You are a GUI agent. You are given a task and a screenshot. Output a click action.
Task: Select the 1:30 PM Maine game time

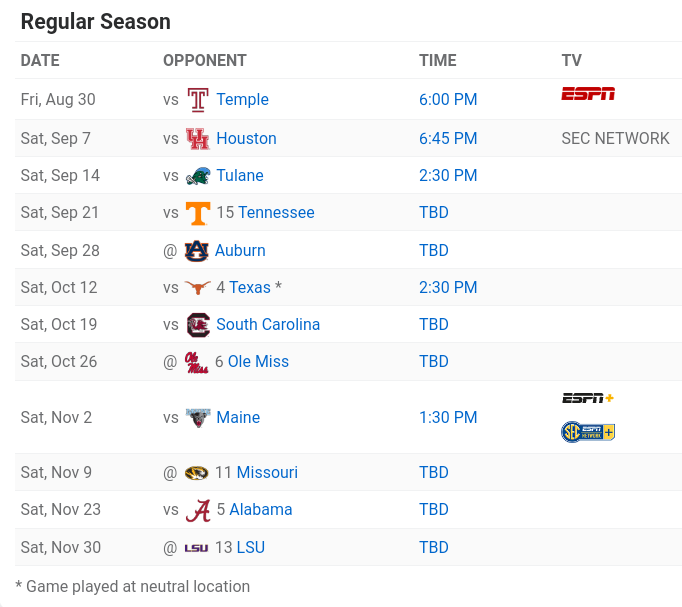pyautogui.click(x=448, y=417)
